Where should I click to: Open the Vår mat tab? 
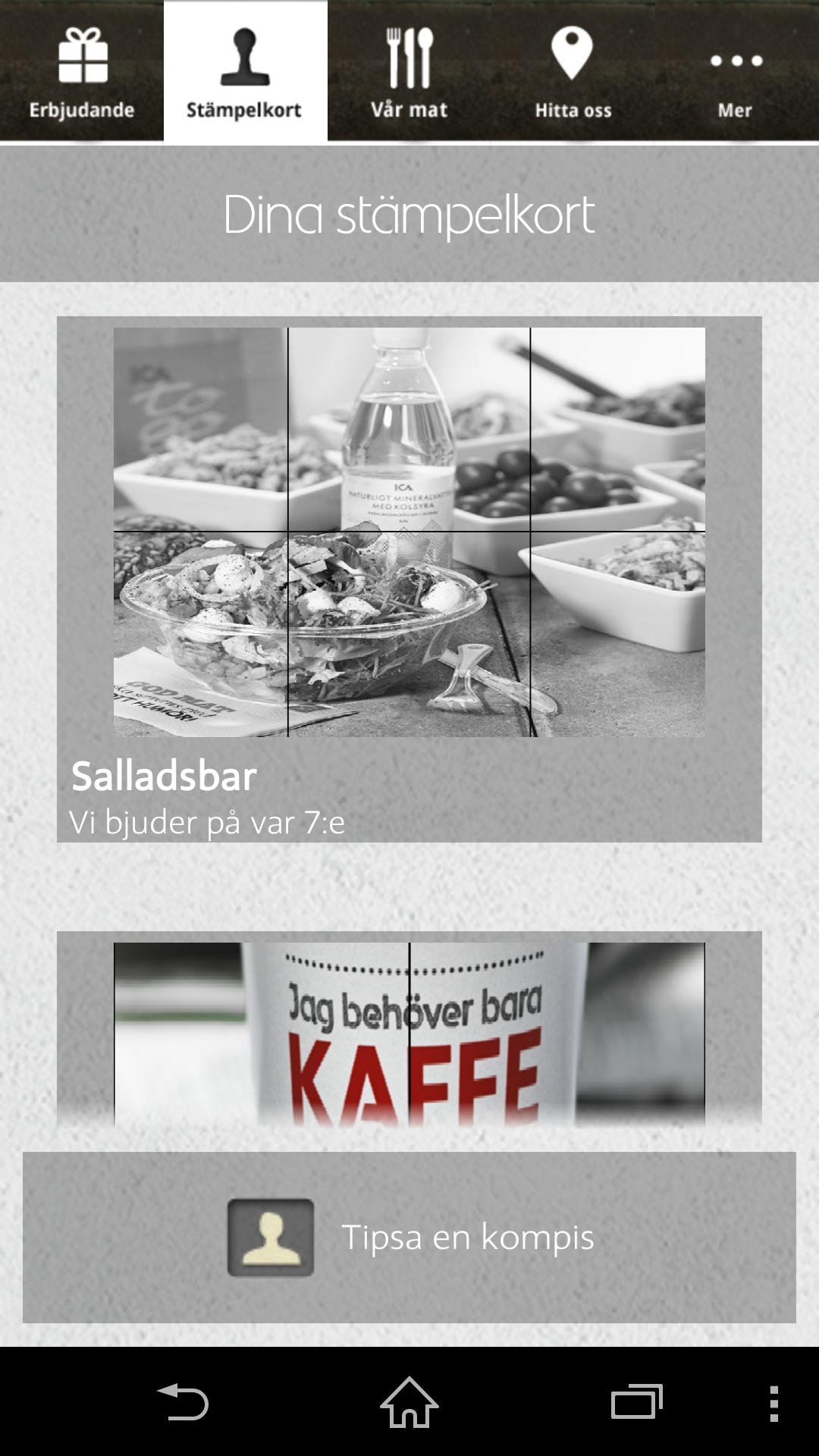point(409,72)
